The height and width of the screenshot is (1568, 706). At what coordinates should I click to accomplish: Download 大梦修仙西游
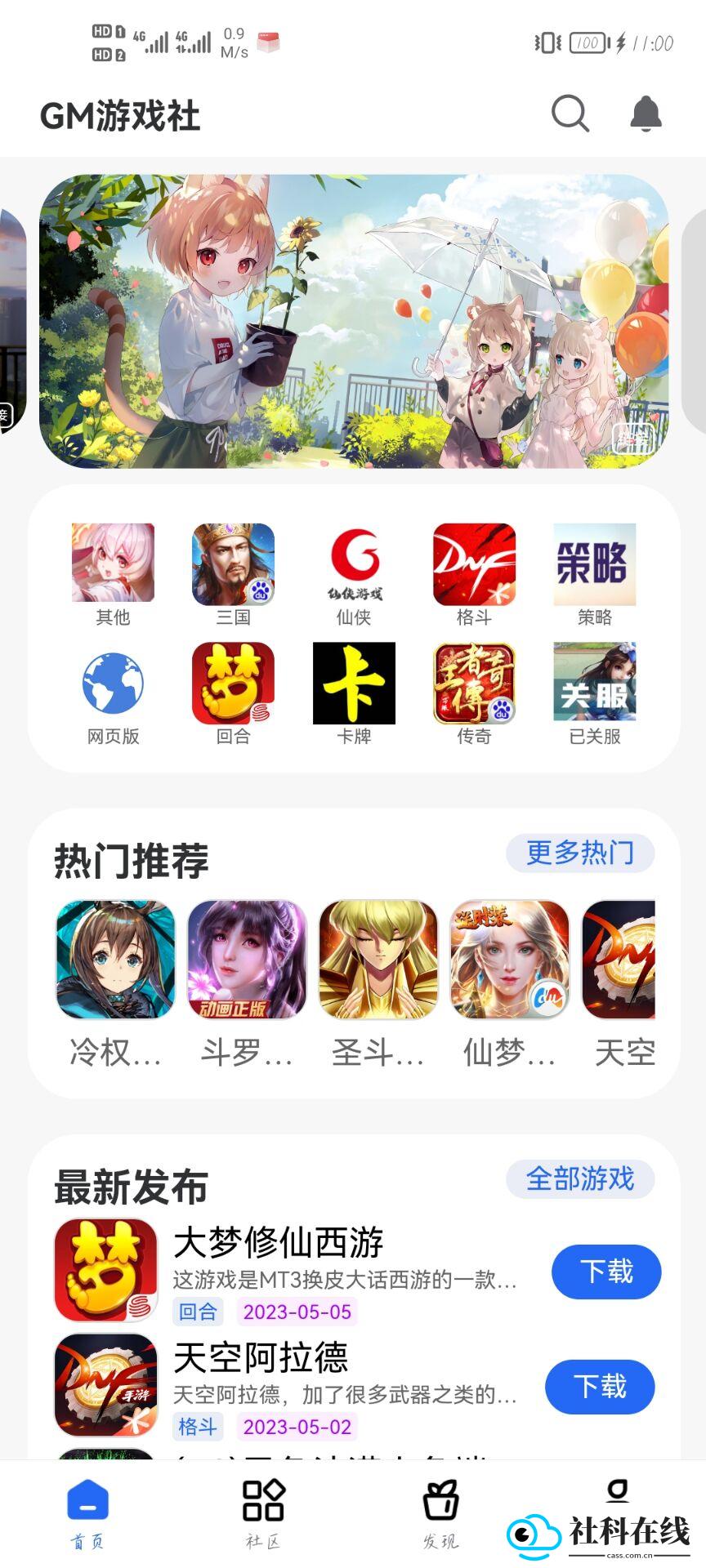pyautogui.click(x=606, y=1272)
